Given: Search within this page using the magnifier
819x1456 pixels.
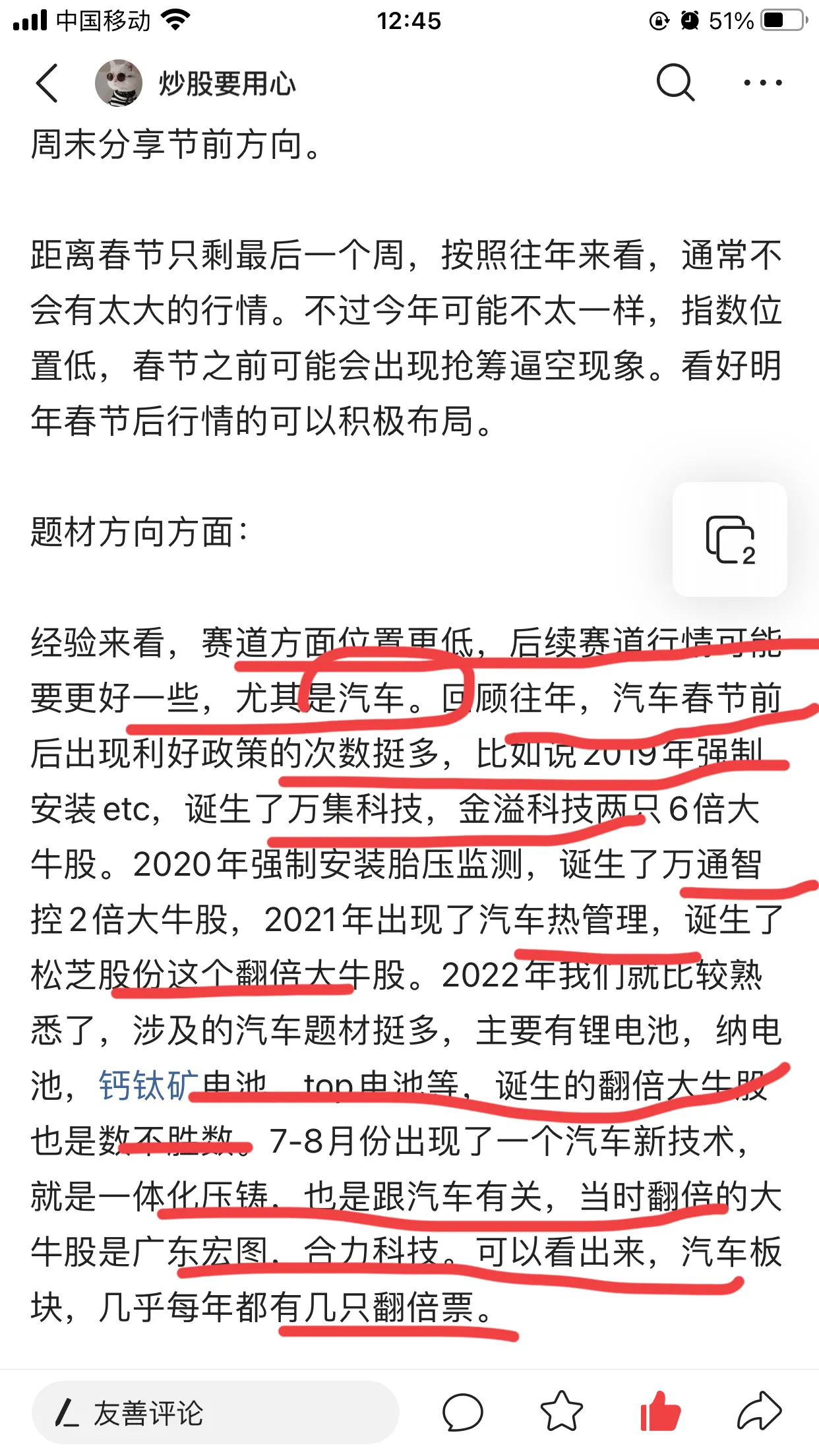Looking at the screenshot, I should coord(676,83).
